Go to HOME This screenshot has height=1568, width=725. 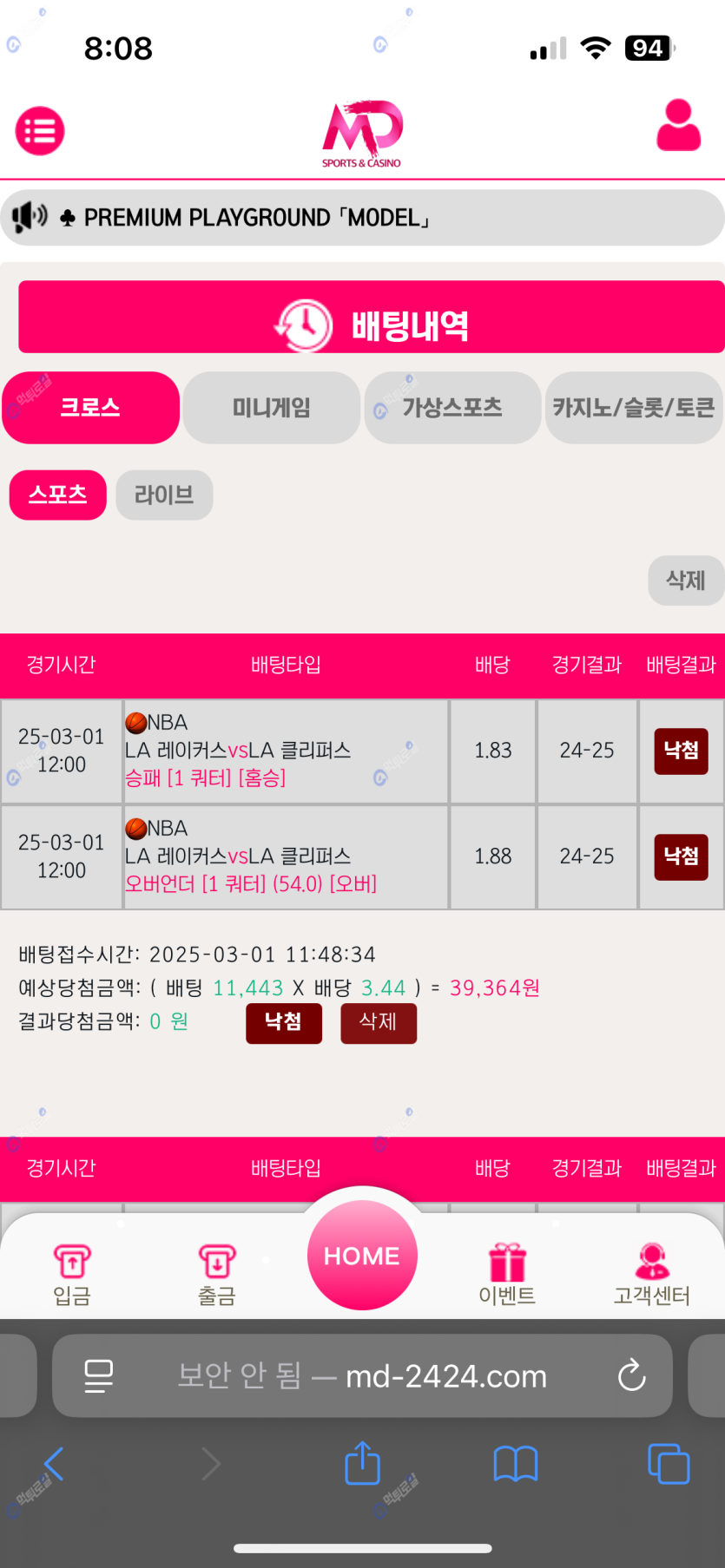[362, 1255]
